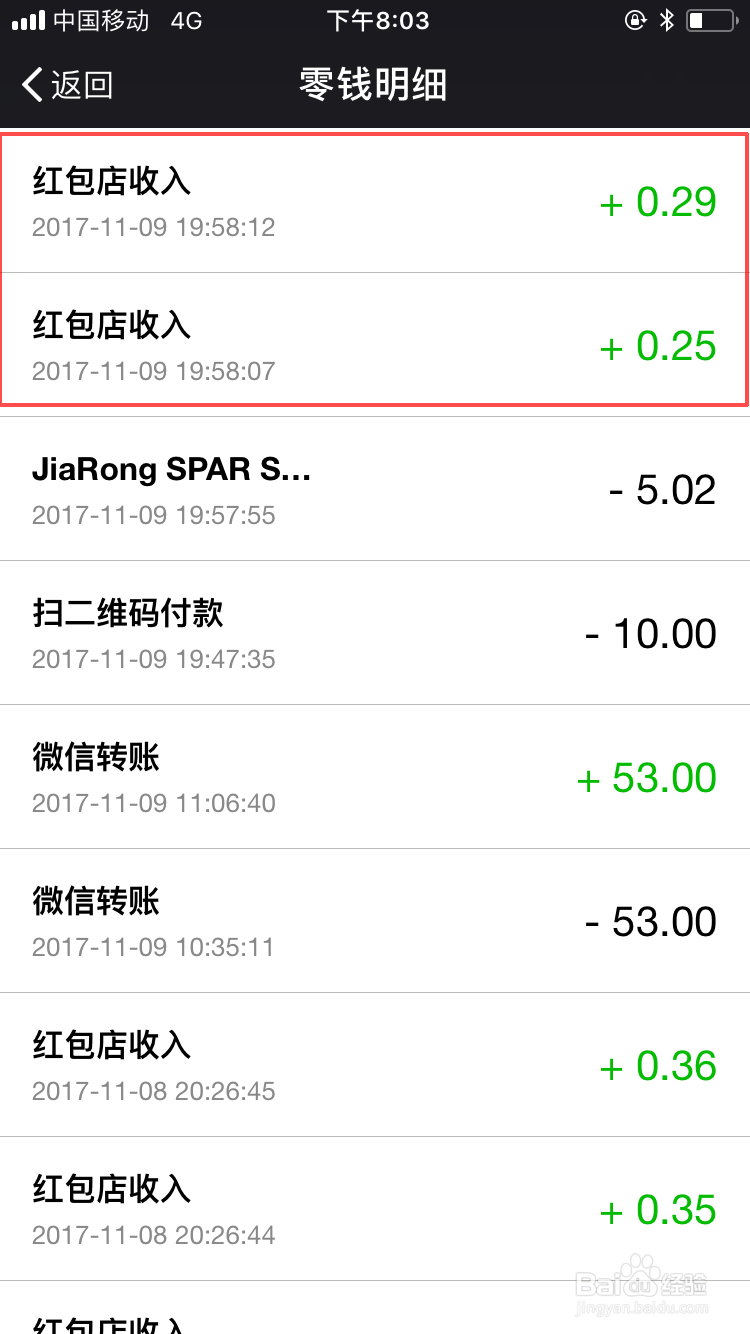750x1334 pixels.
Task: Select the 红包店收入 +0.35 record
Action: (375, 1209)
